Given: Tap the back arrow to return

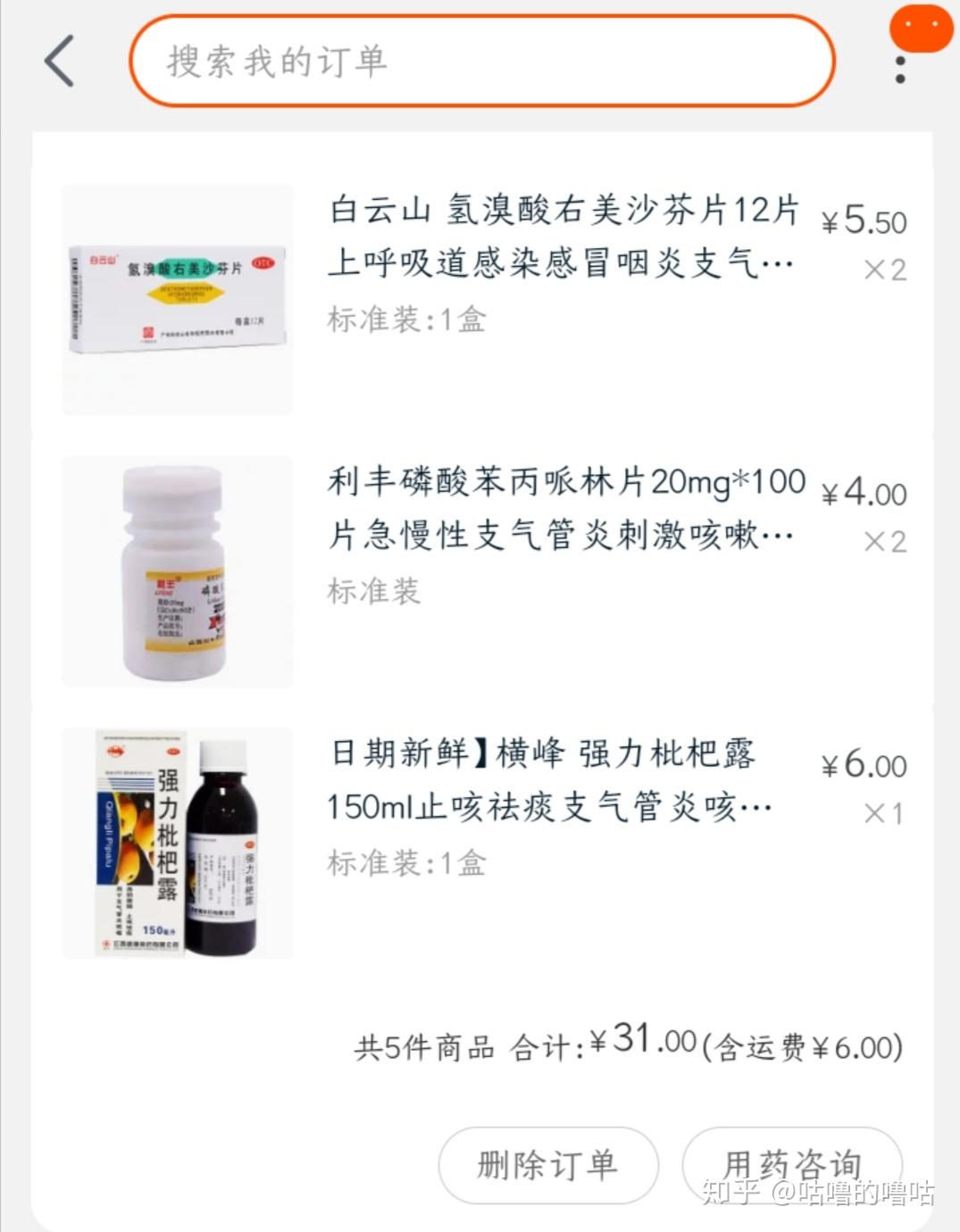Looking at the screenshot, I should [57, 61].
